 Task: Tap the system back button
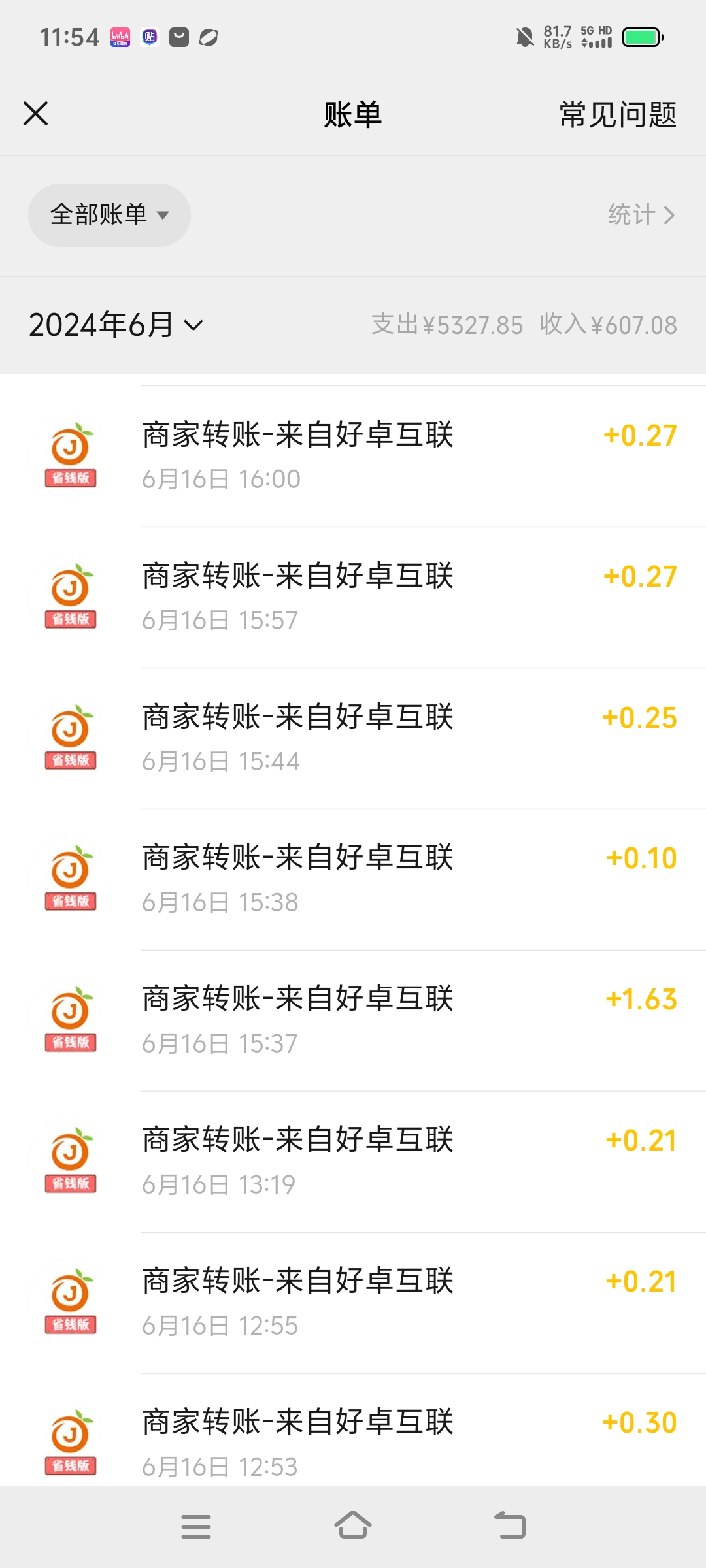(x=510, y=1526)
